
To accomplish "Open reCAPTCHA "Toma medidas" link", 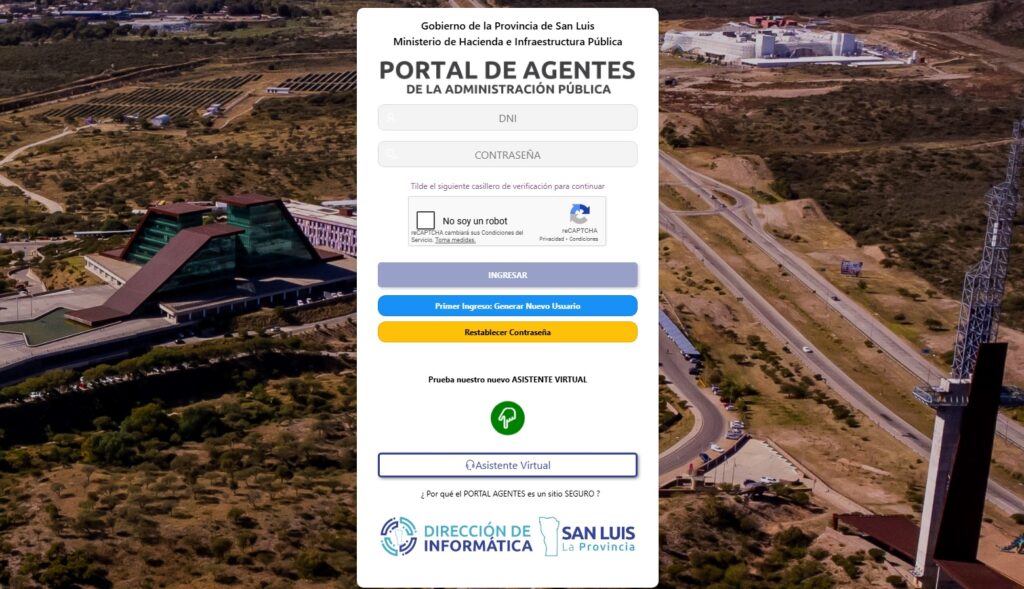I will point(455,240).
